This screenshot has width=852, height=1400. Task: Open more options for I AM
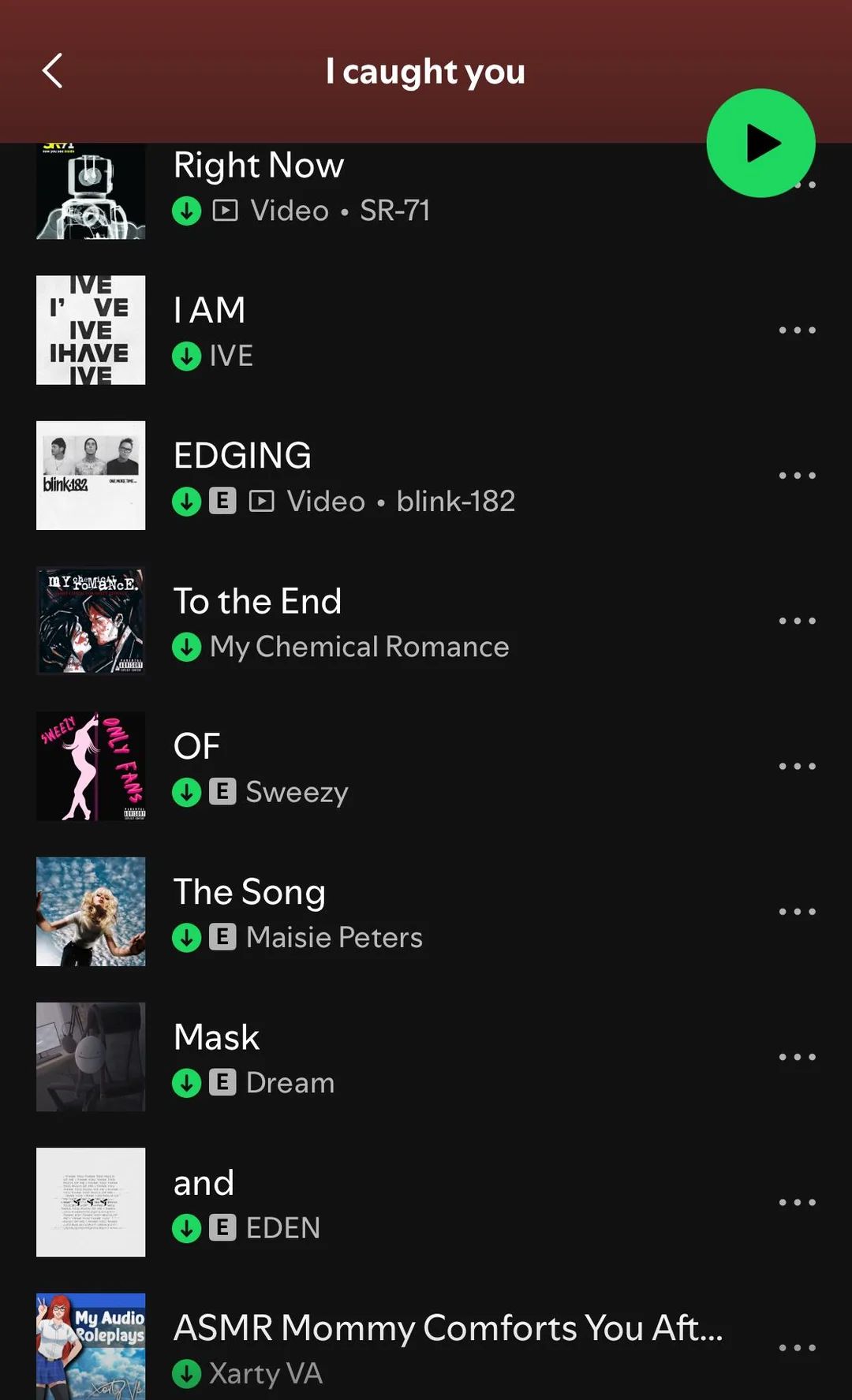797,330
